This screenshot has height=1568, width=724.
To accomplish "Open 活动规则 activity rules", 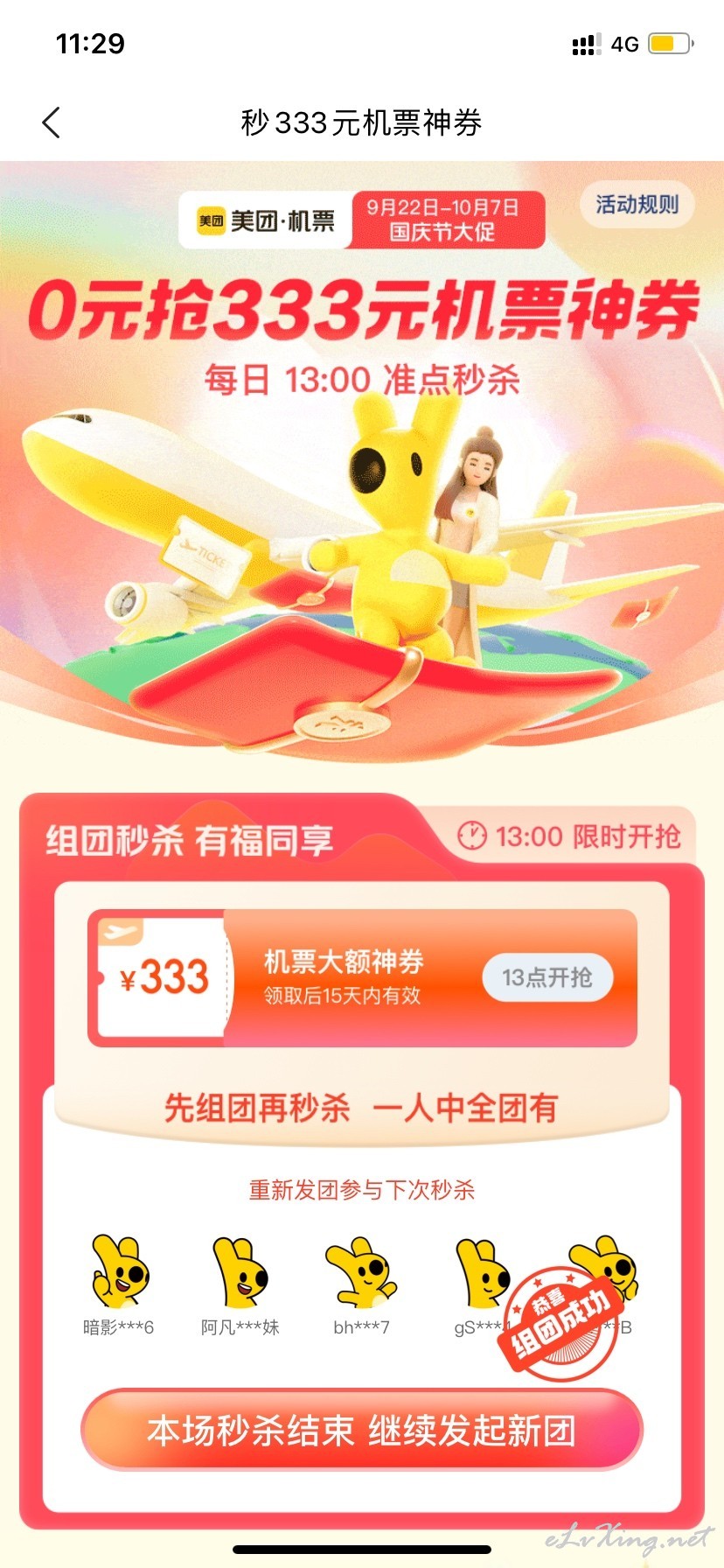I will (637, 205).
